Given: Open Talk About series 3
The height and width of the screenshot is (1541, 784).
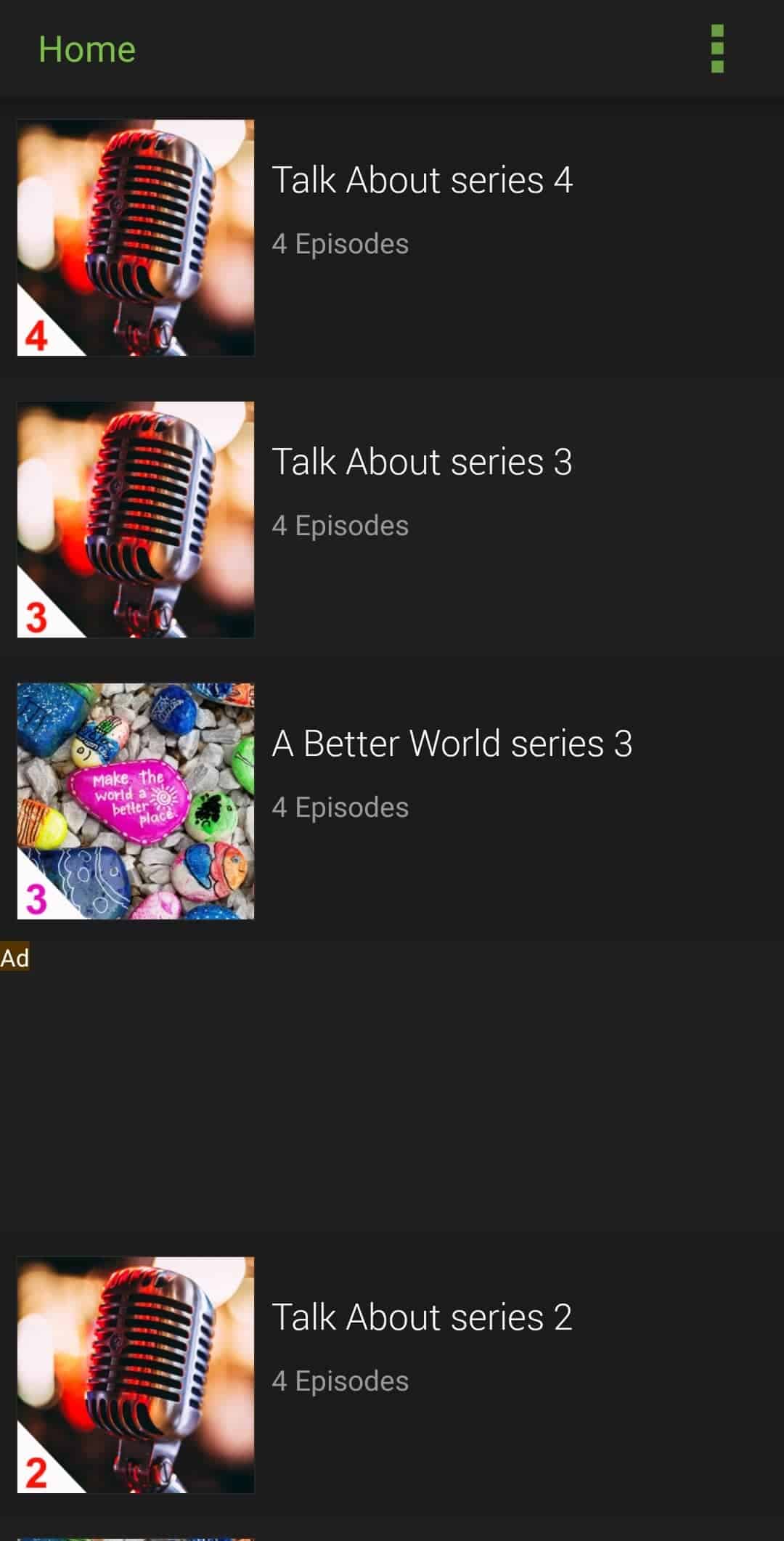Looking at the screenshot, I should pos(421,462).
